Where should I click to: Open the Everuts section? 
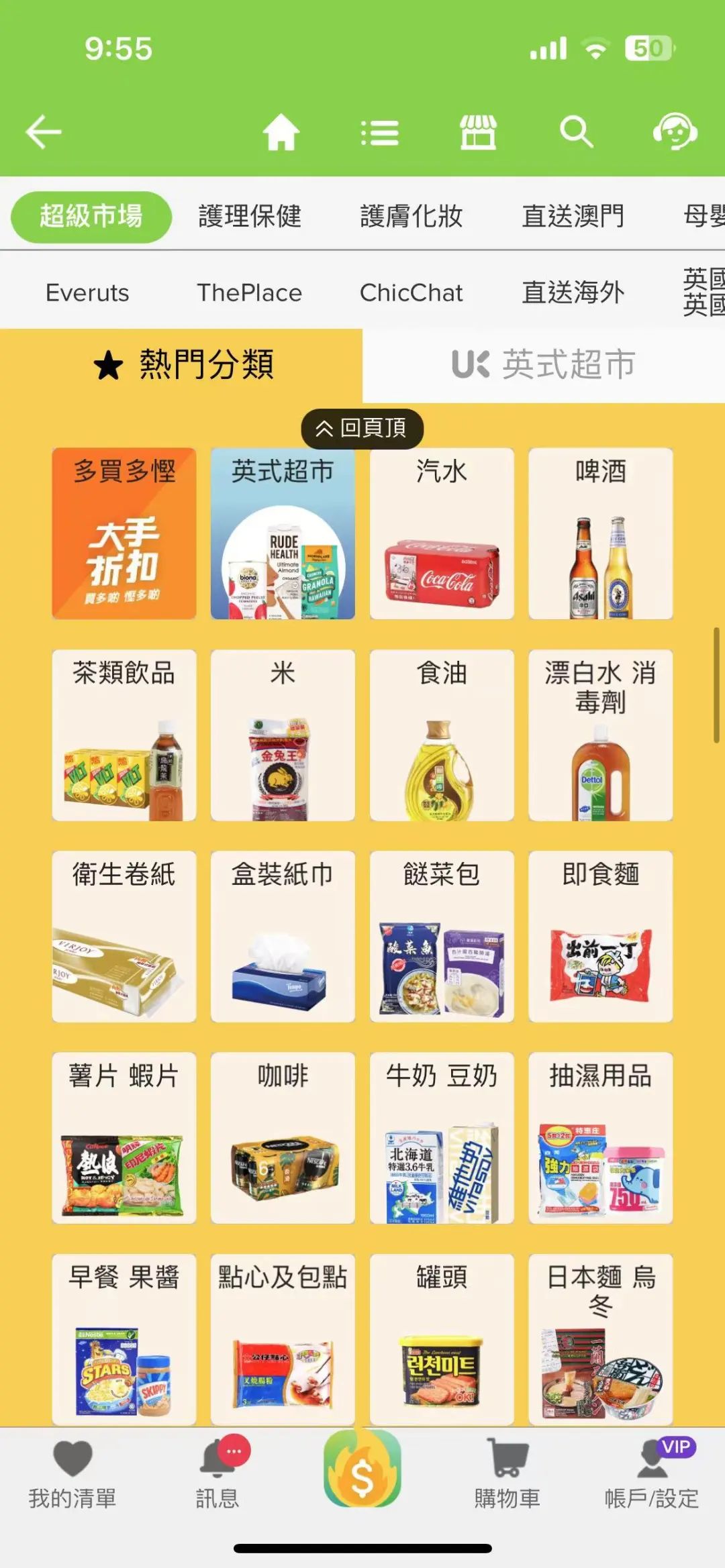[x=87, y=293]
